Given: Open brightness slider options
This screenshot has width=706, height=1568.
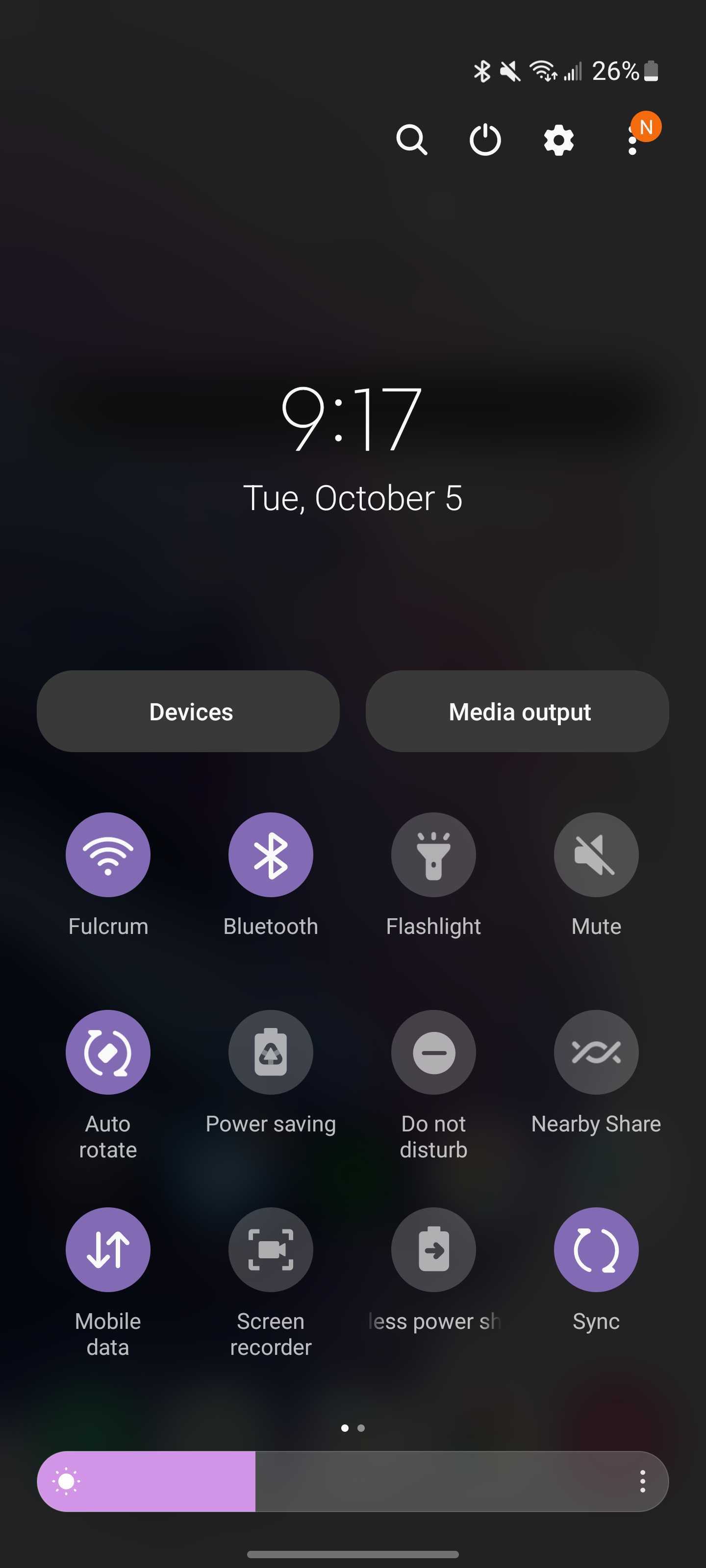Looking at the screenshot, I should click(642, 1481).
